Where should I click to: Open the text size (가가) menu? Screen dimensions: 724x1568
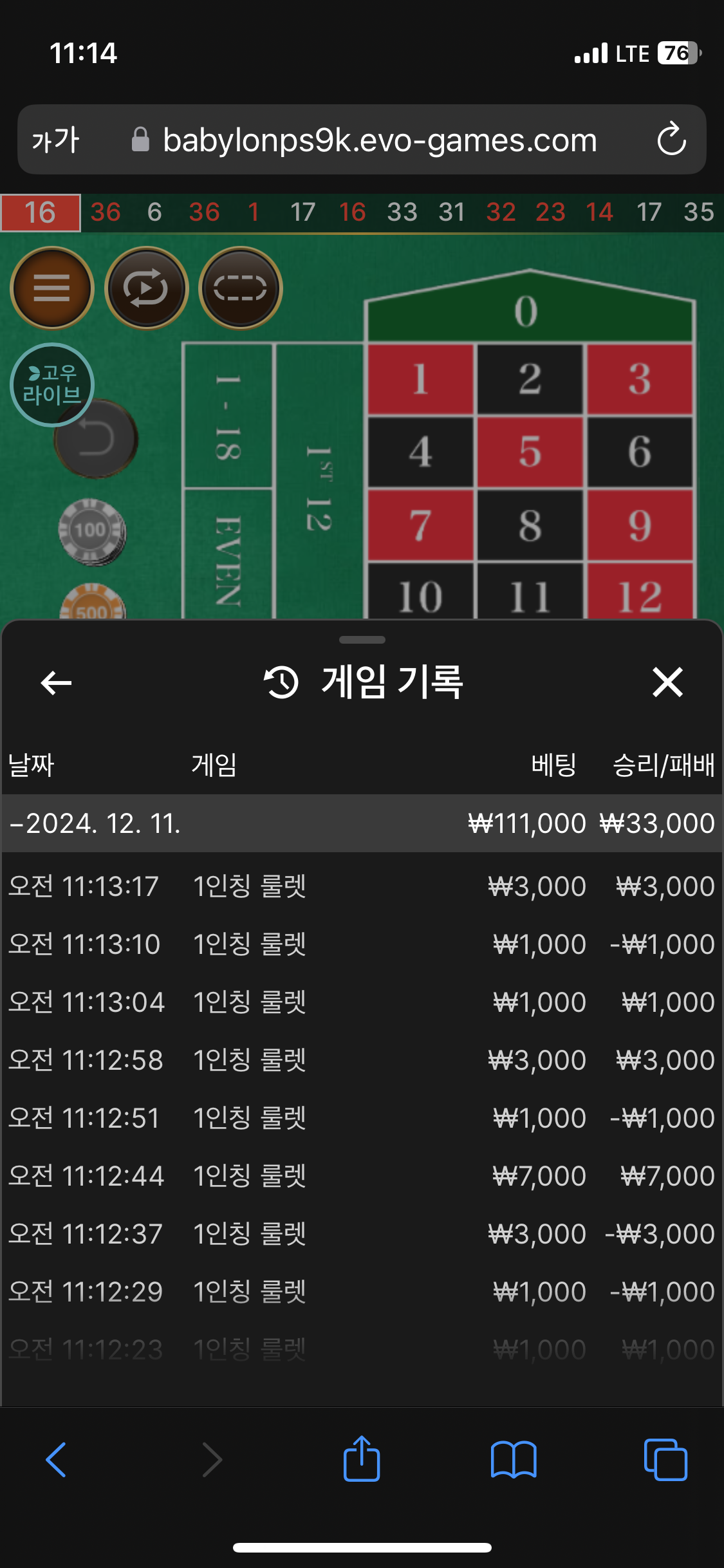[56, 140]
